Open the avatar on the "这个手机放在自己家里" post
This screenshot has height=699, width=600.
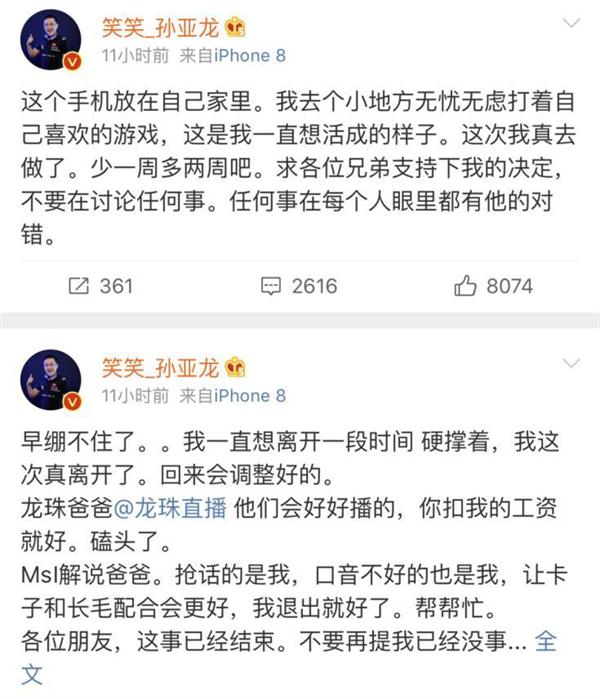(50, 38)
